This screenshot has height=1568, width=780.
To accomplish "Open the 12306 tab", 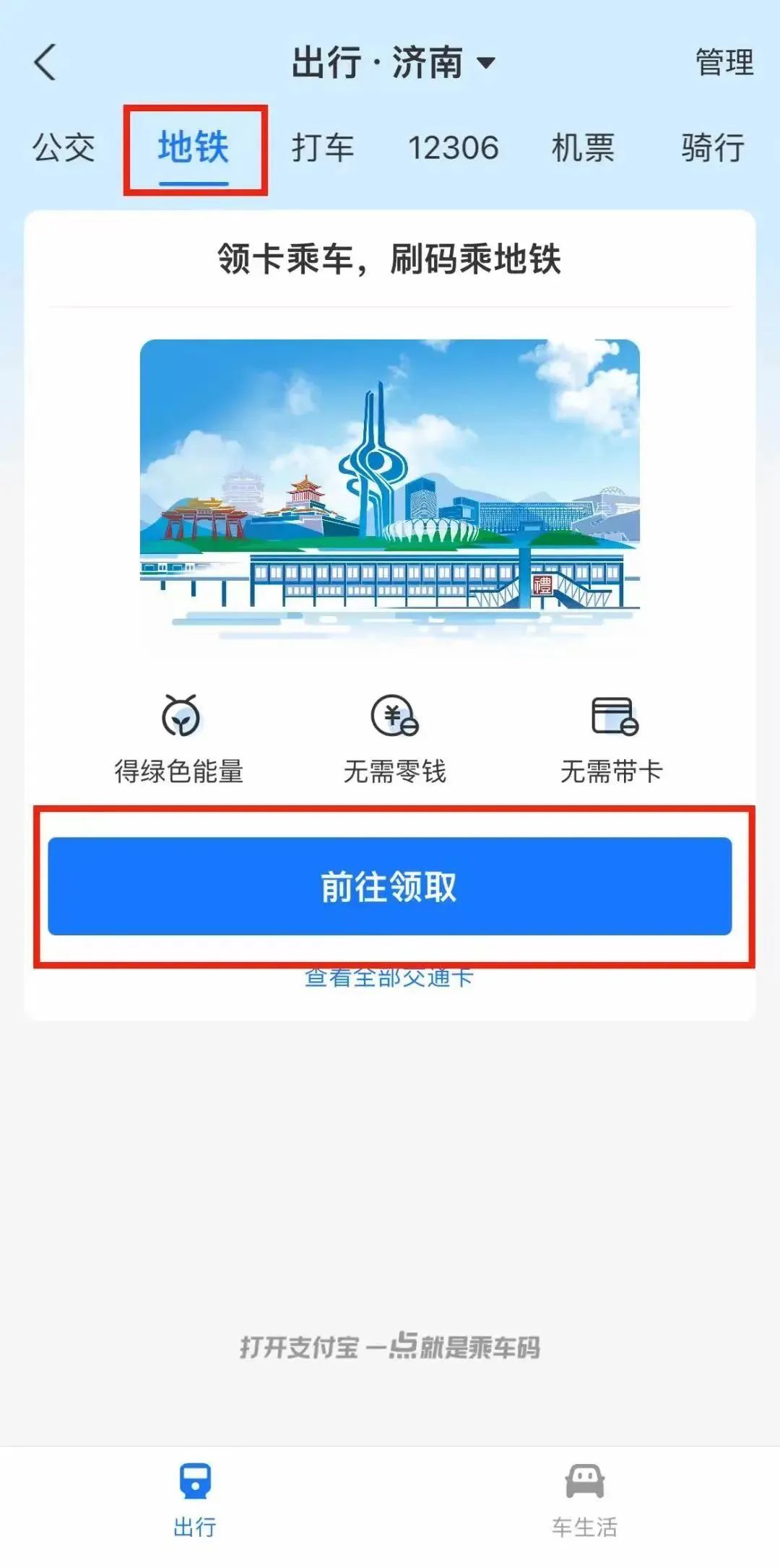I will (453, 148).
